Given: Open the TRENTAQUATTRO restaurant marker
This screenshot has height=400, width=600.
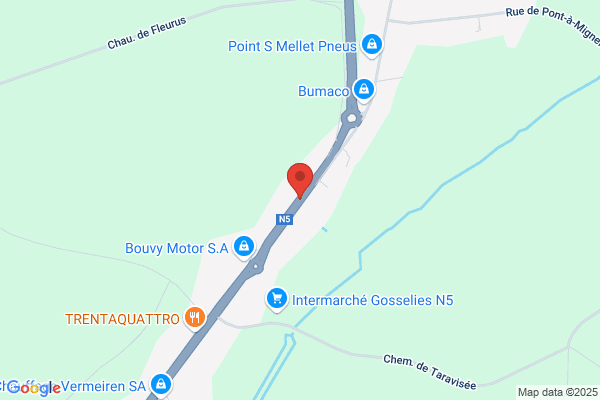Looking at the screenshot, I should pyautogui.click(x=194, y=318).
